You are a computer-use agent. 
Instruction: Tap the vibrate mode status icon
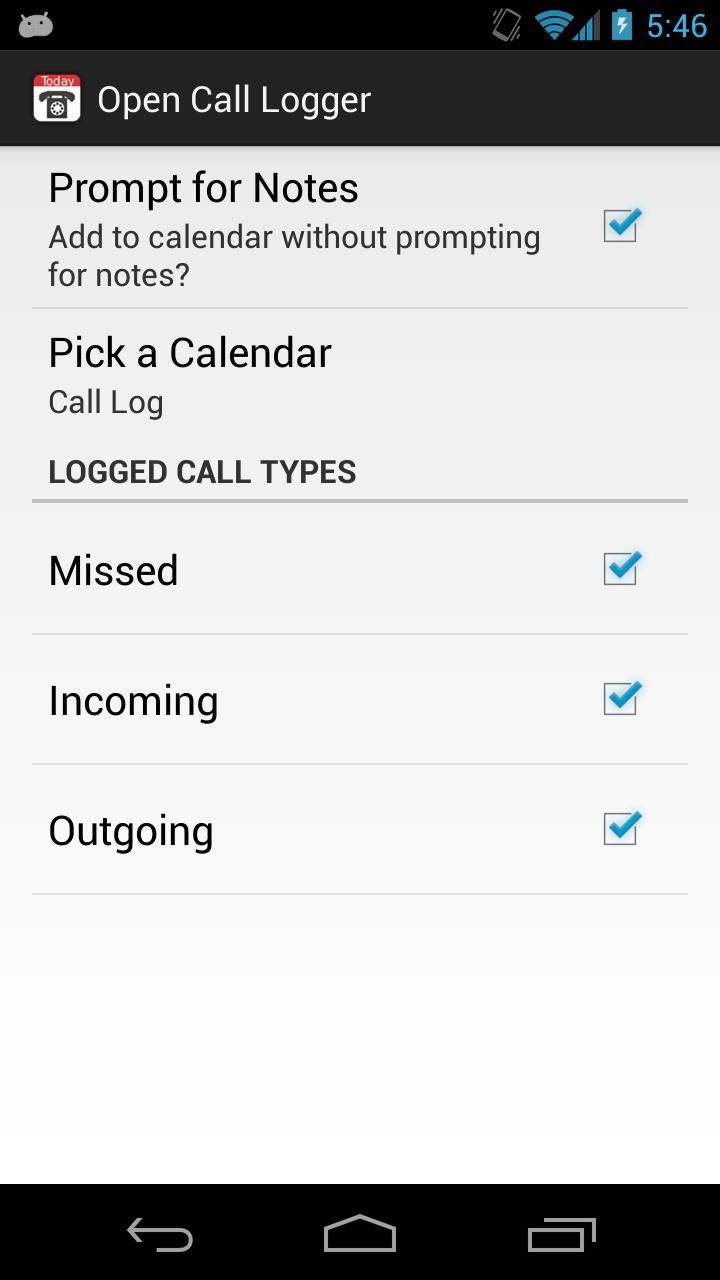click(x=506, y=25)
